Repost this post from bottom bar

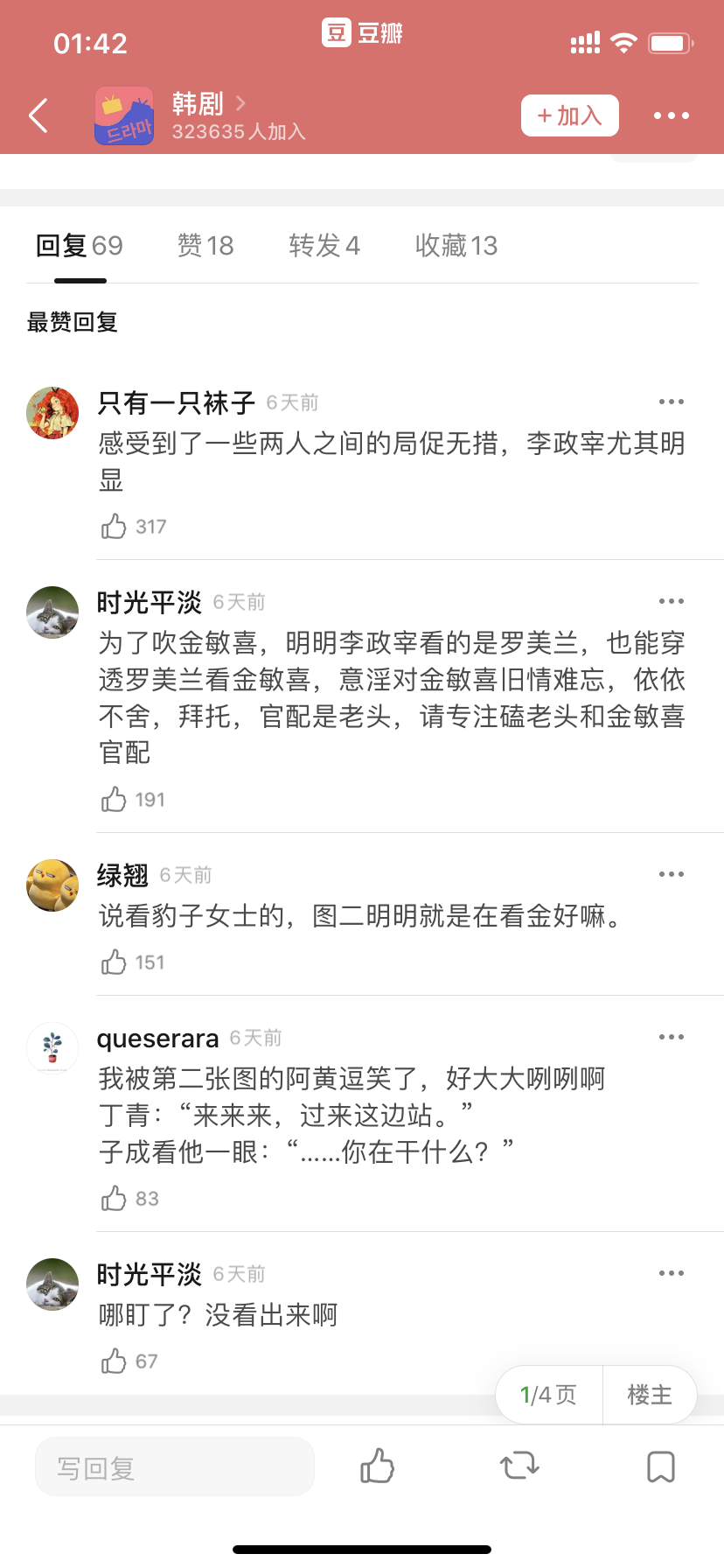[x=519, y=1466]
